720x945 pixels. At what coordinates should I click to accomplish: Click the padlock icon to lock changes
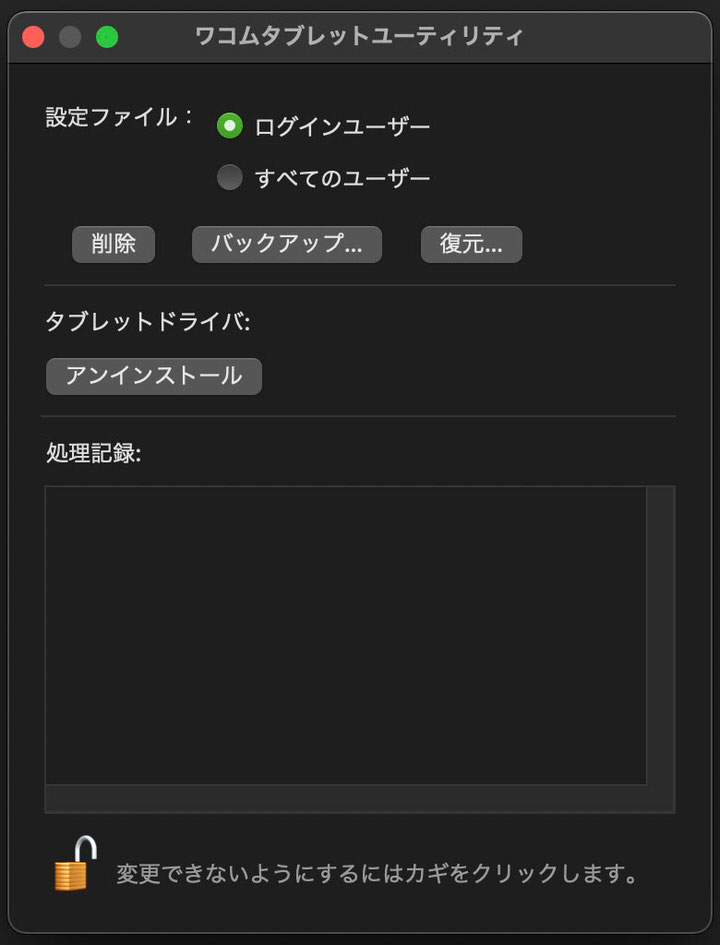pos(75,865)
